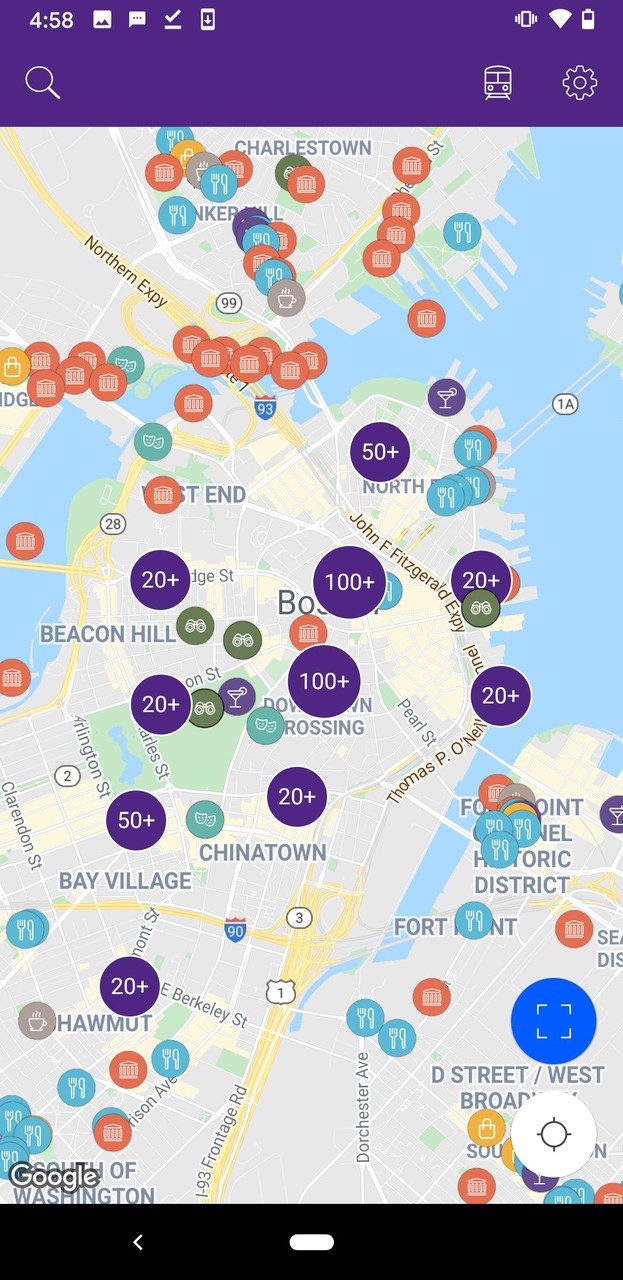The height and width of the screenshot is (1280, 623).
Task: Expand the 50+ cluster above Bay Village
Action: (x=136, y=820)
